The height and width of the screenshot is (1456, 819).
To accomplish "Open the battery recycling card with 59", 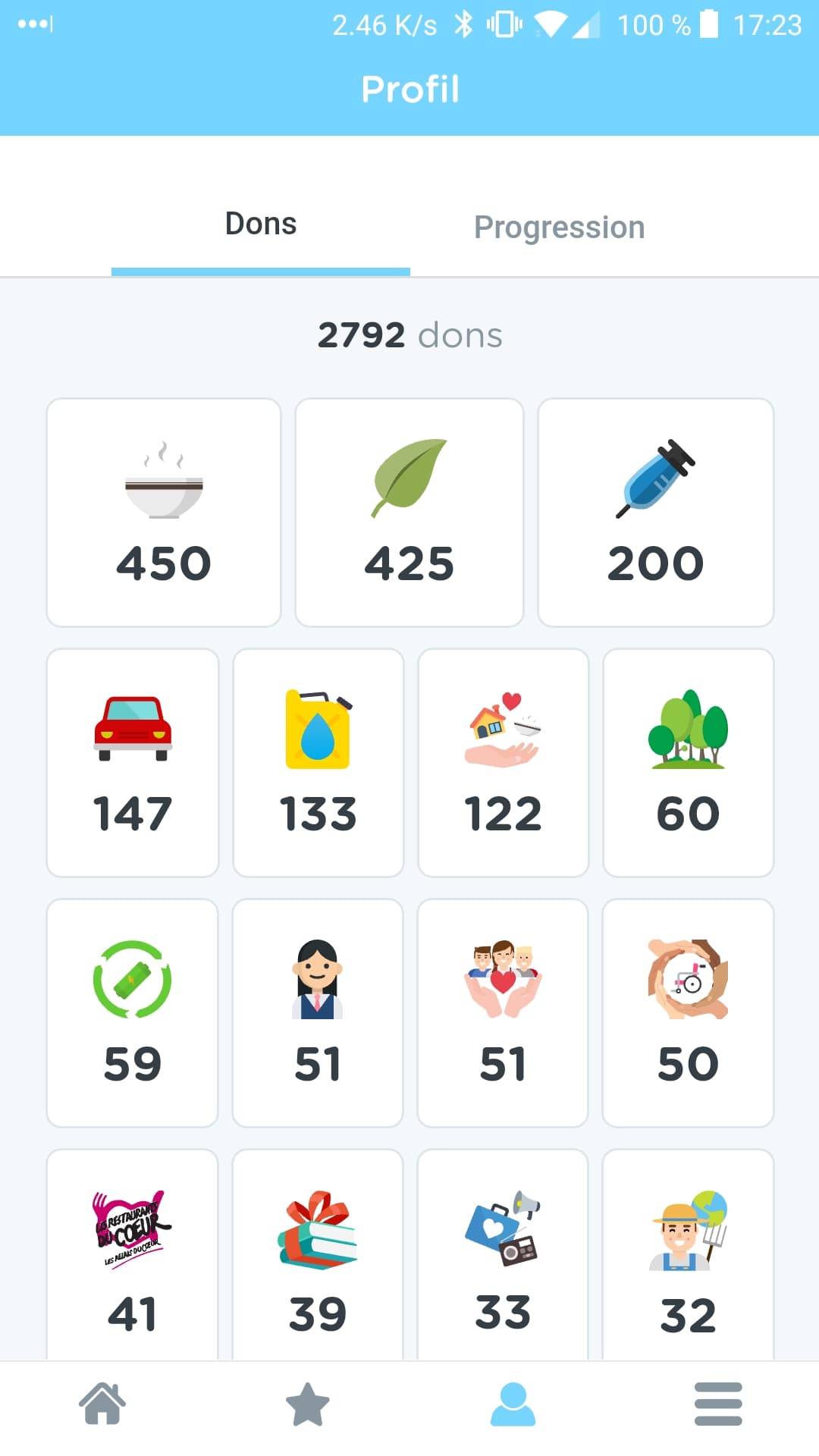I will 133,1013.
